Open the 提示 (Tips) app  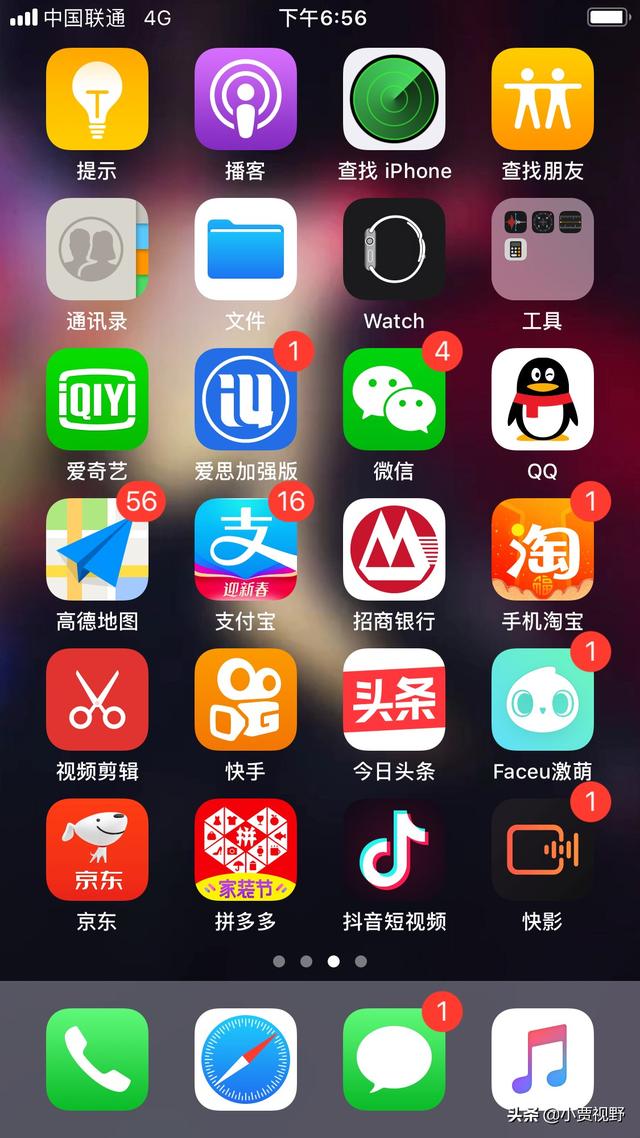click(x=97, y=99)
